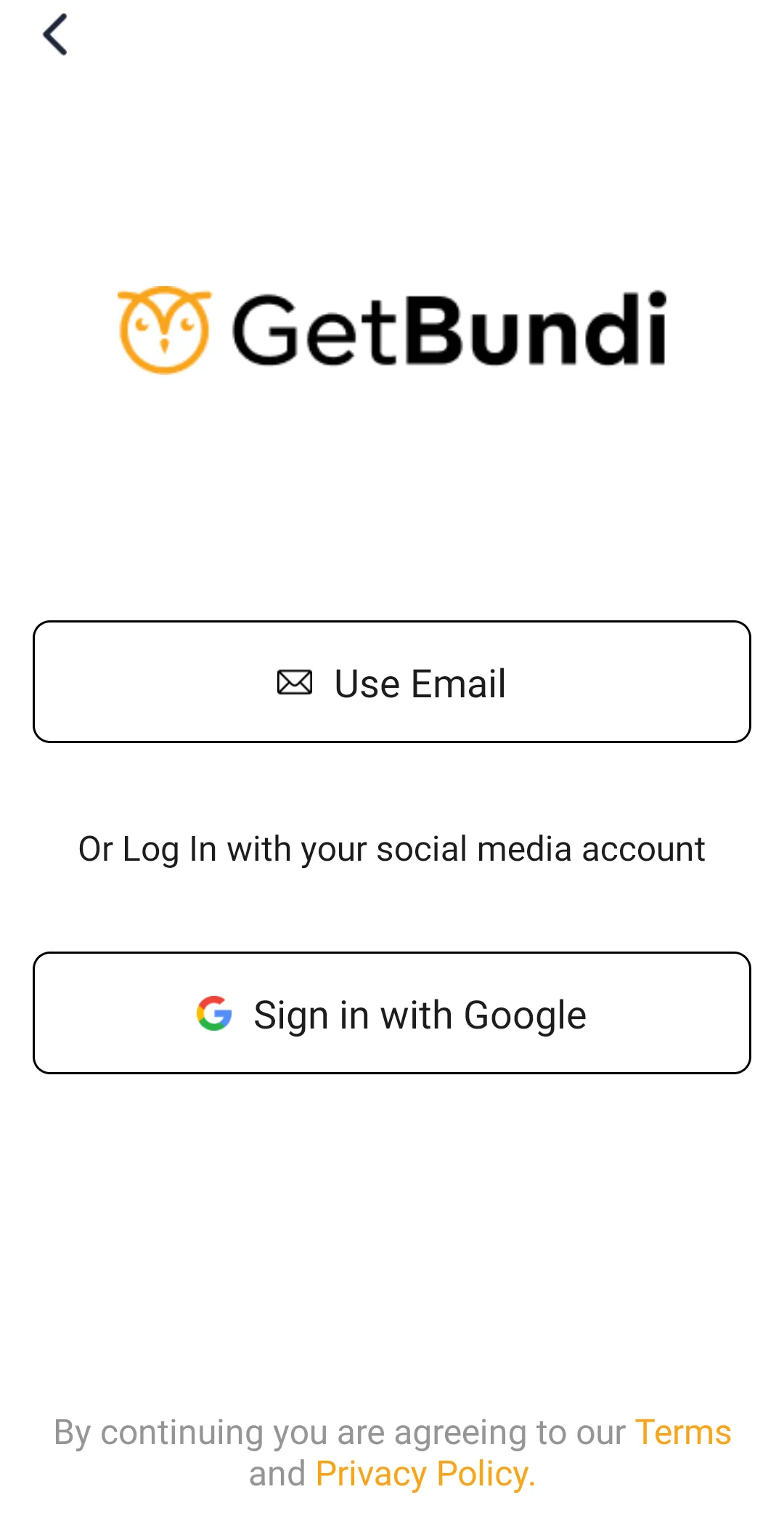
Task: Click the envelope icon in Use Email button
Action: click(x=294, y=681)
